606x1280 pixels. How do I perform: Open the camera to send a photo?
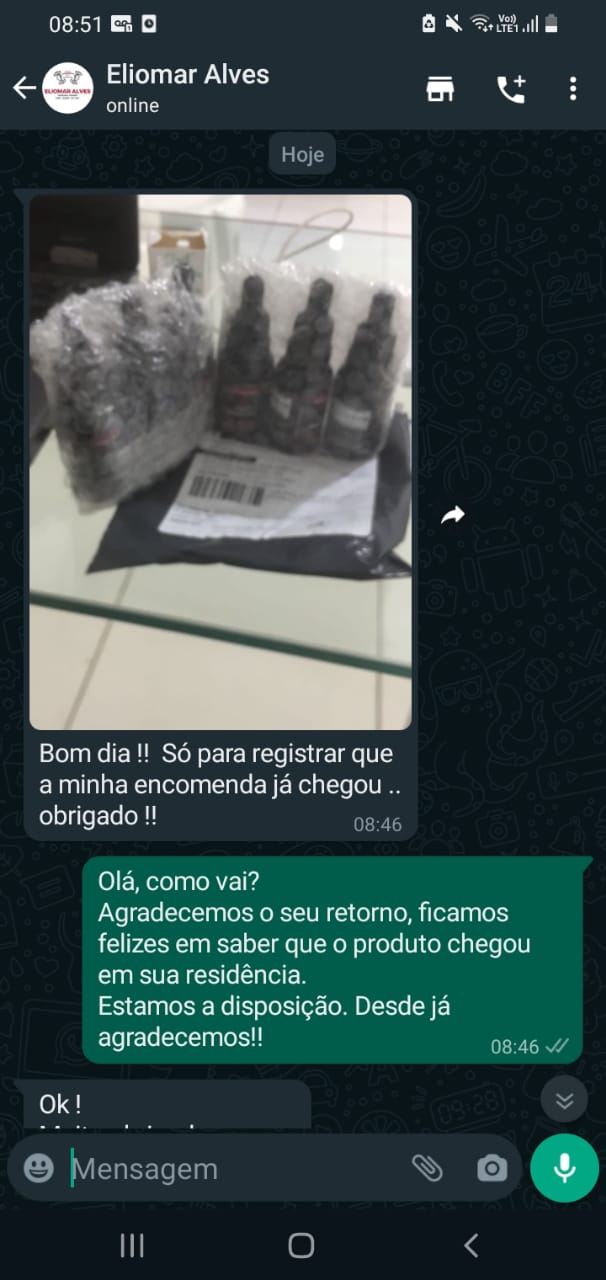pos(491,1167)
